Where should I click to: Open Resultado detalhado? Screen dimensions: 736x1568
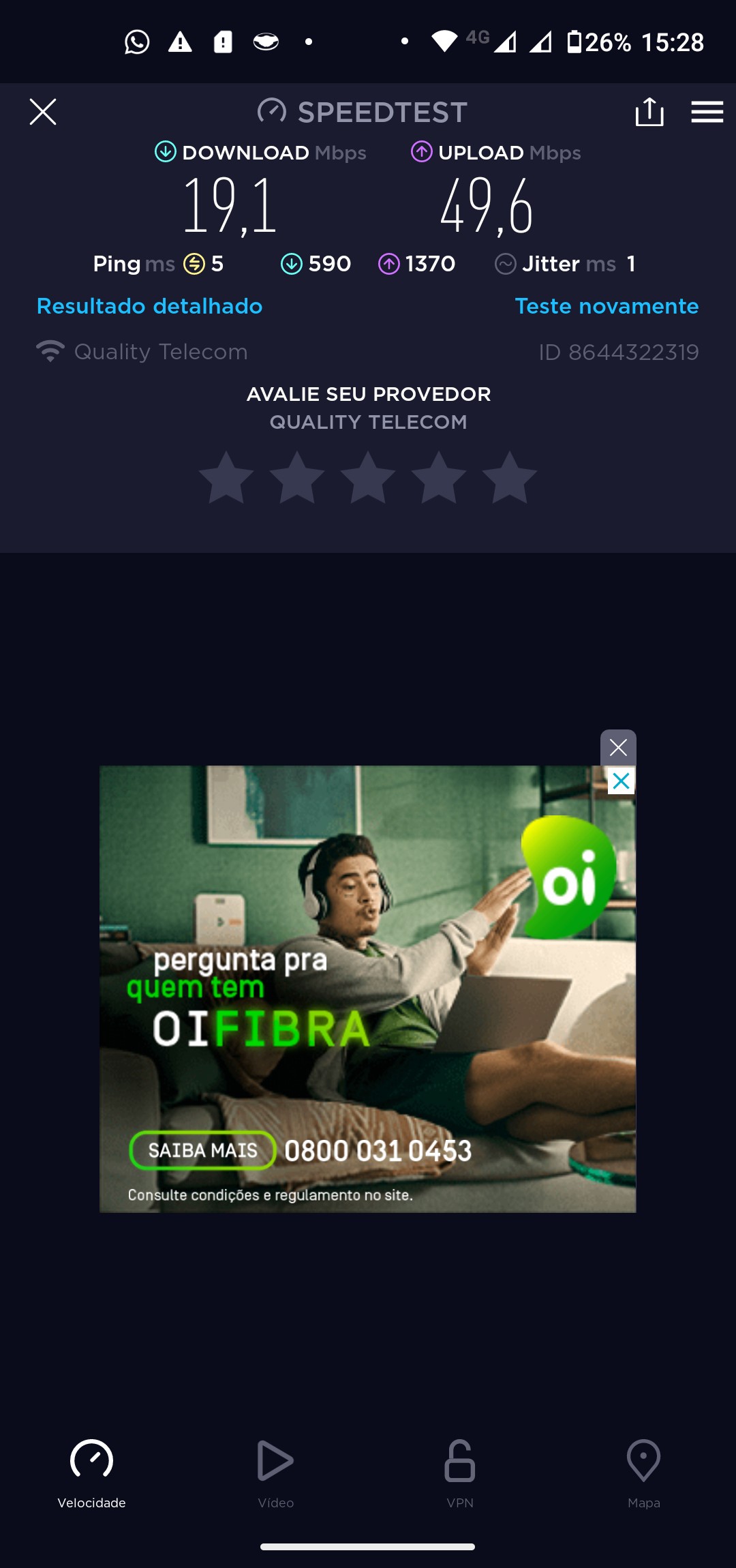(149, 306)
